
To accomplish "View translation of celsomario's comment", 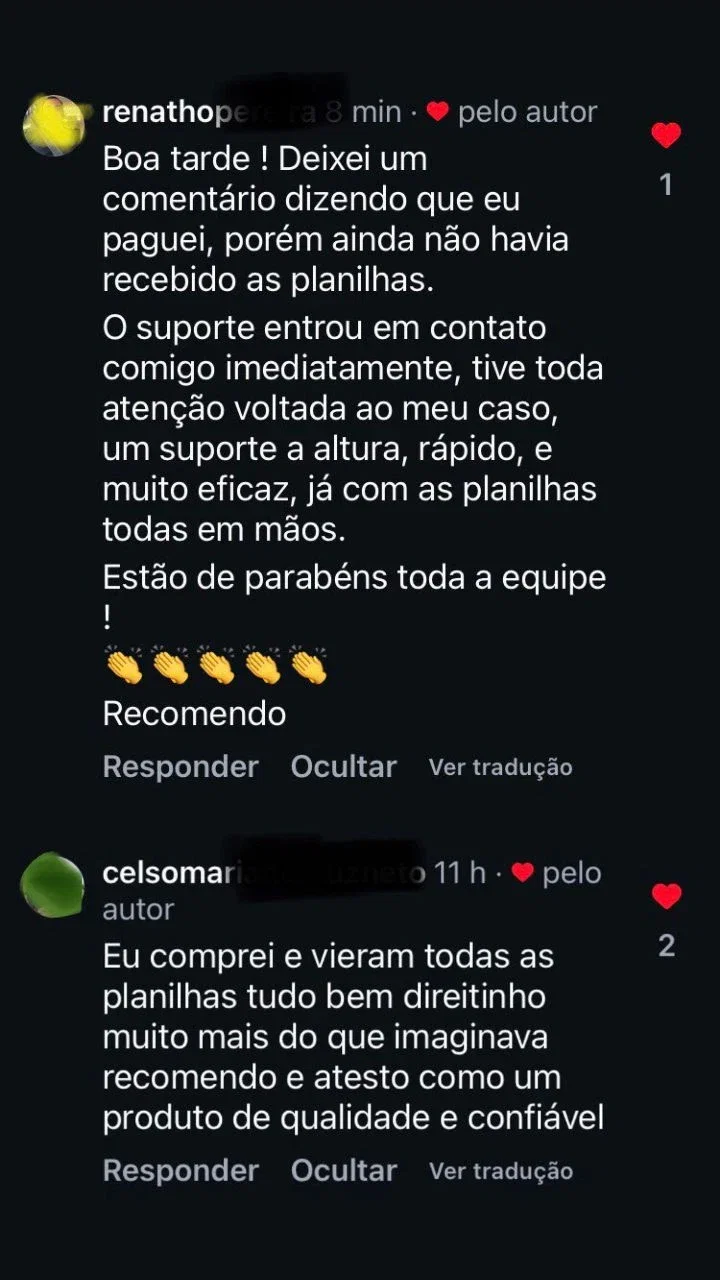I will click(x=500, y=1171).
